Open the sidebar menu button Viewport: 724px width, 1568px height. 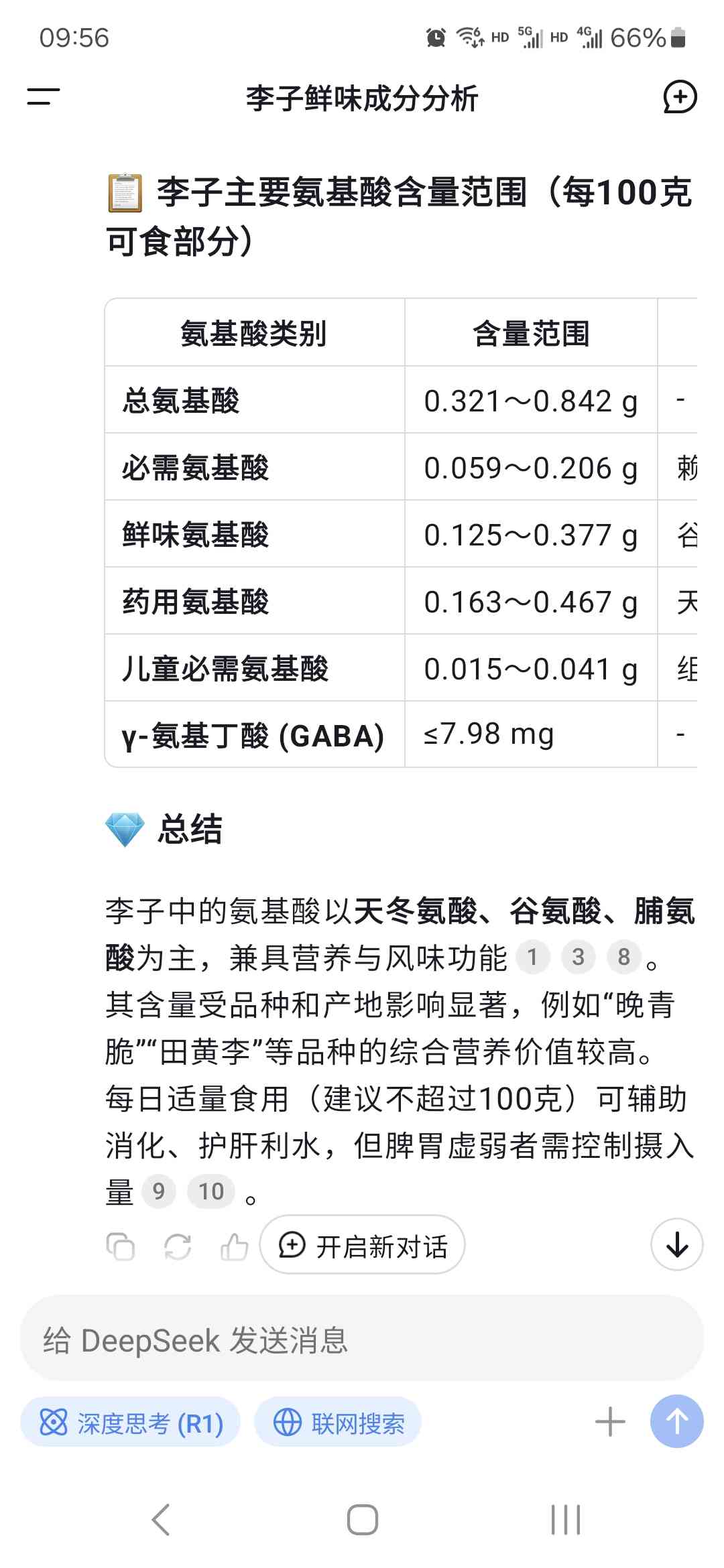click(44, 97)
